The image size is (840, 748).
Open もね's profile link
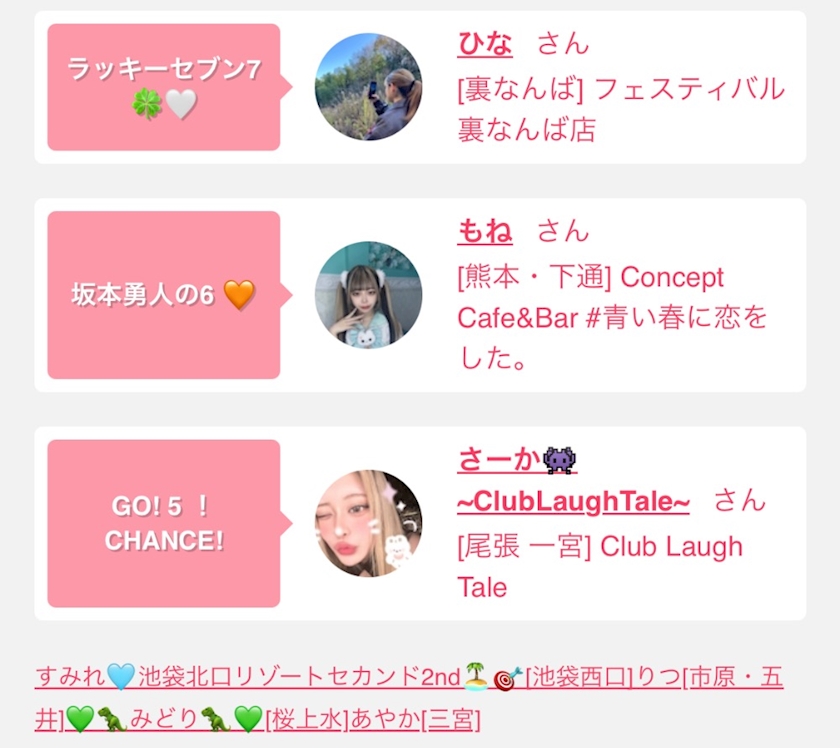click(x=485, y=231)
